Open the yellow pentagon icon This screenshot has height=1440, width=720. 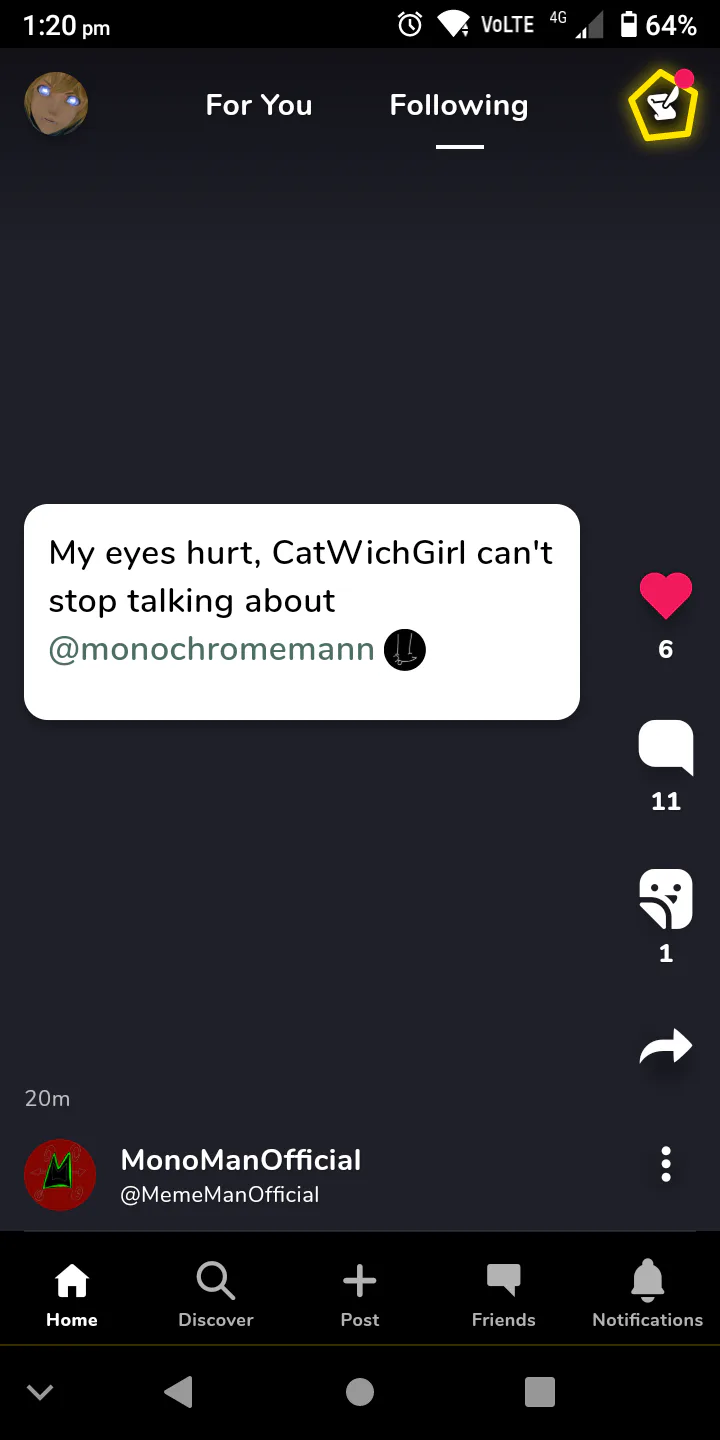click(x=662, y=104)
